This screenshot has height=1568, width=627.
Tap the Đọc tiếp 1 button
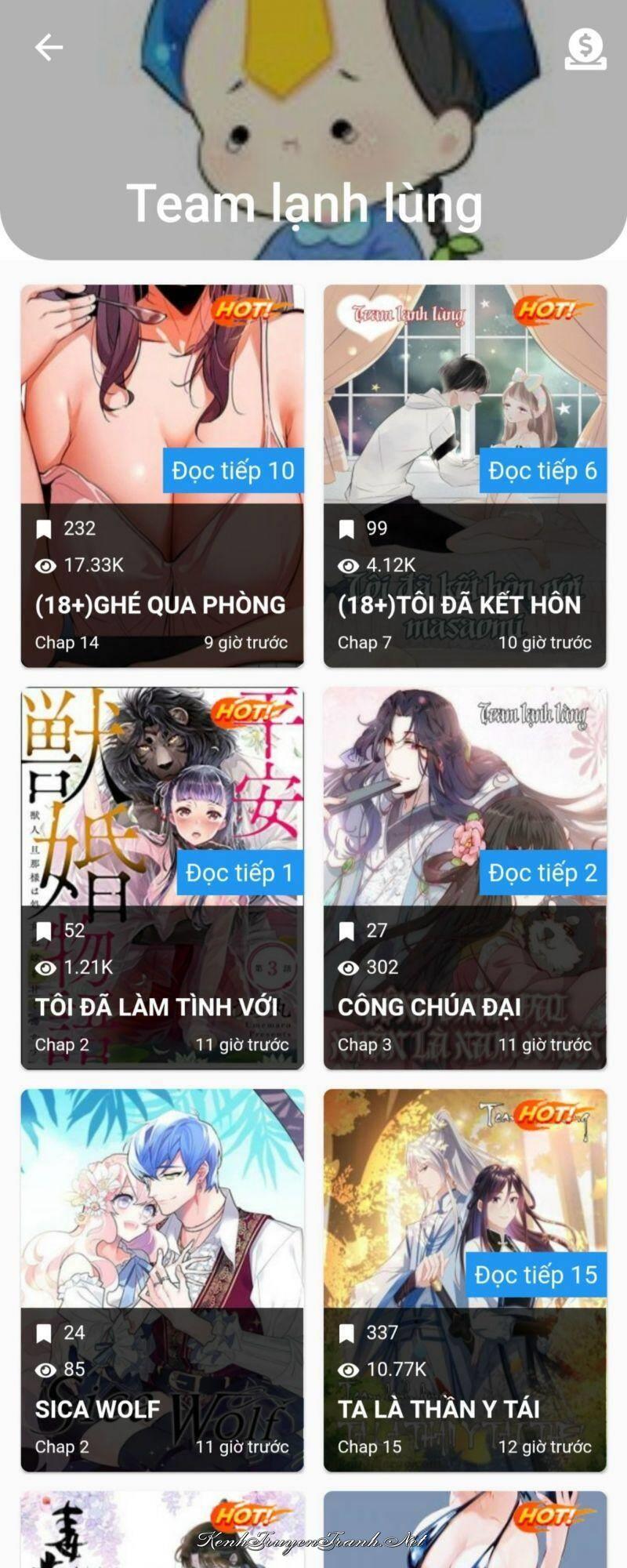239,873
